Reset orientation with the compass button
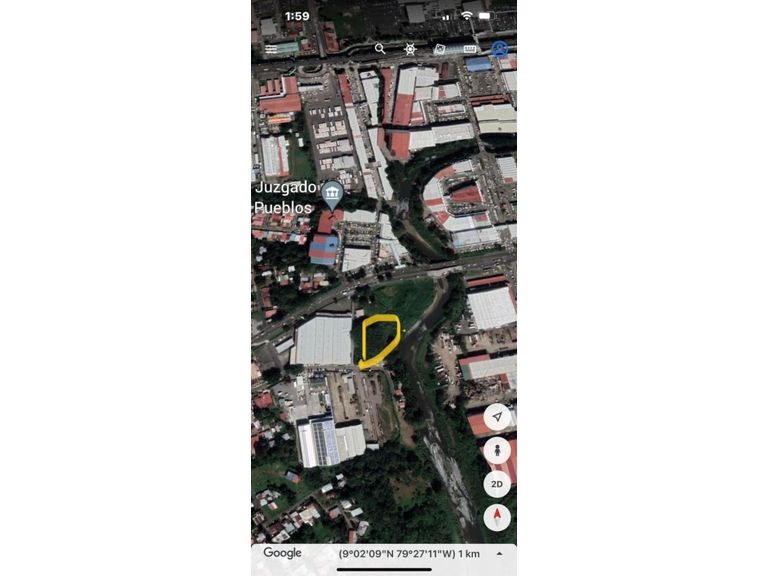This screenshot has height=576, width=768. tap(497, 517)
